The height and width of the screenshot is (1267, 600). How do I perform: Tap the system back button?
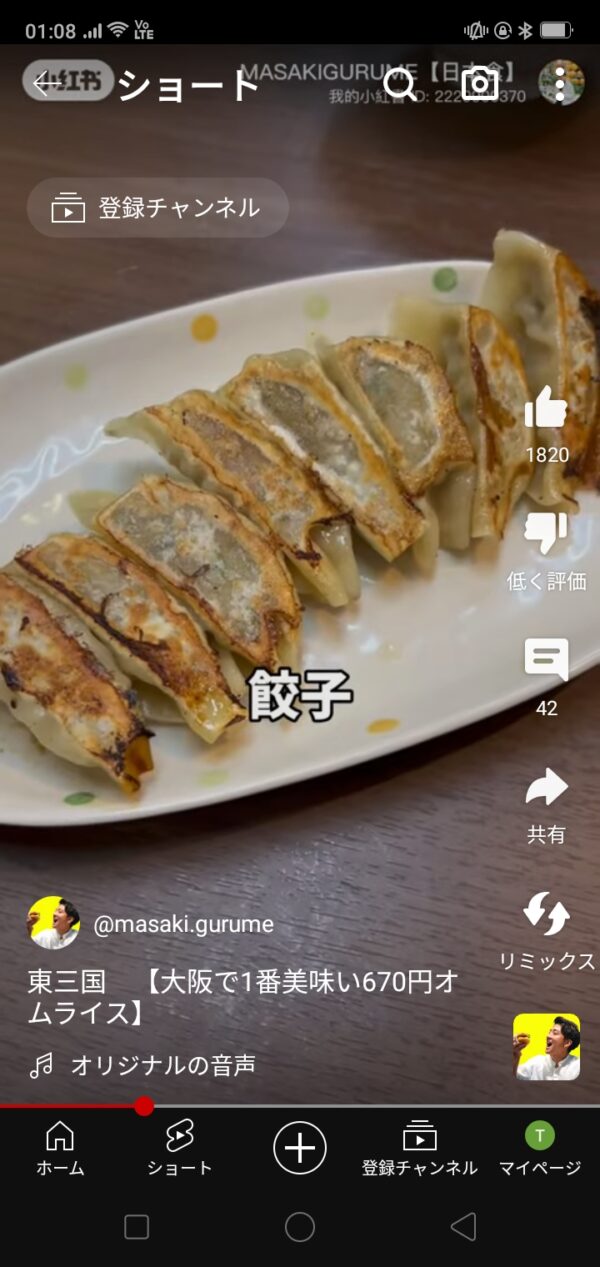(463, 1227)
